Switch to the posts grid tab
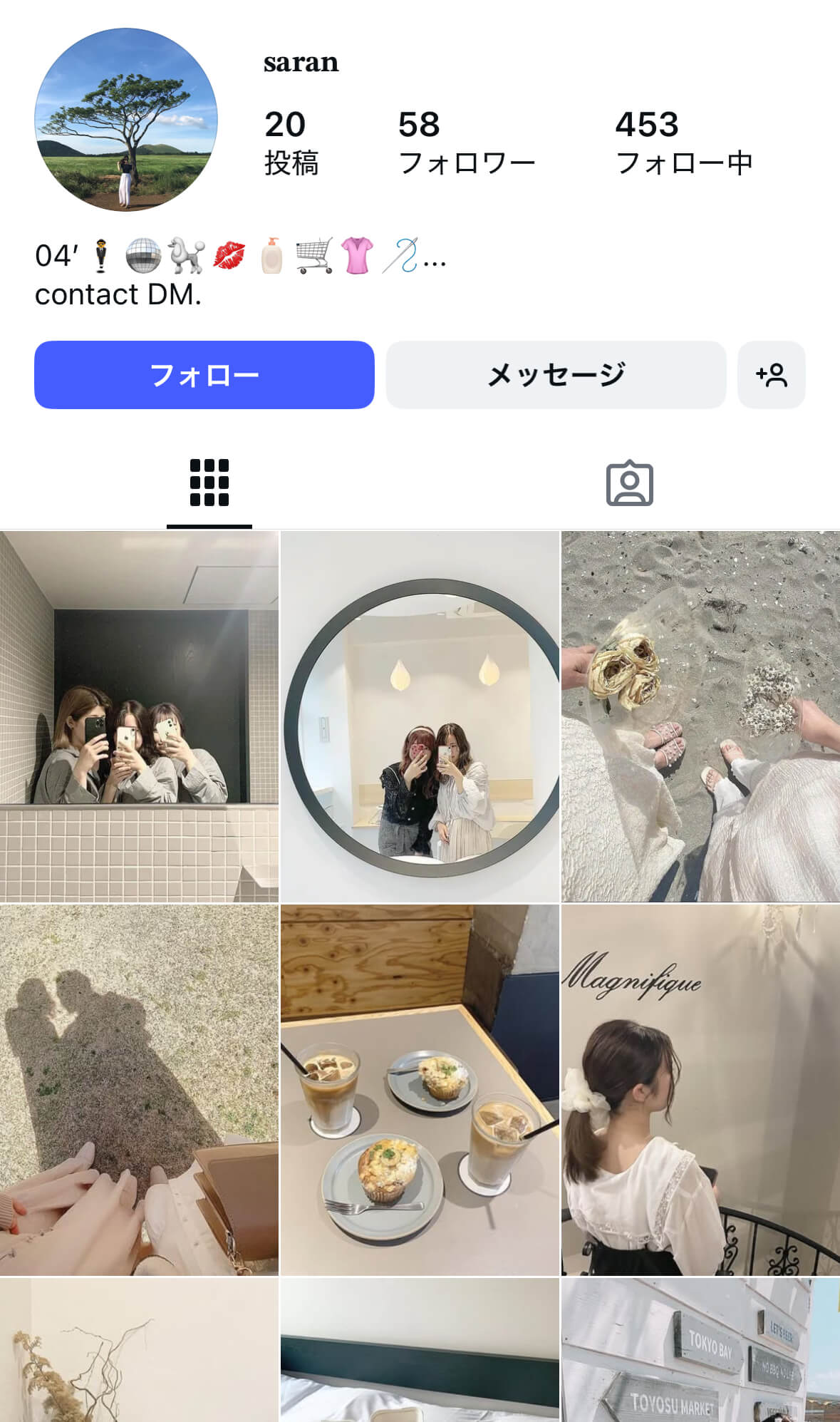The width and height of the screenshot is (840, 1422). coord(209,483)
